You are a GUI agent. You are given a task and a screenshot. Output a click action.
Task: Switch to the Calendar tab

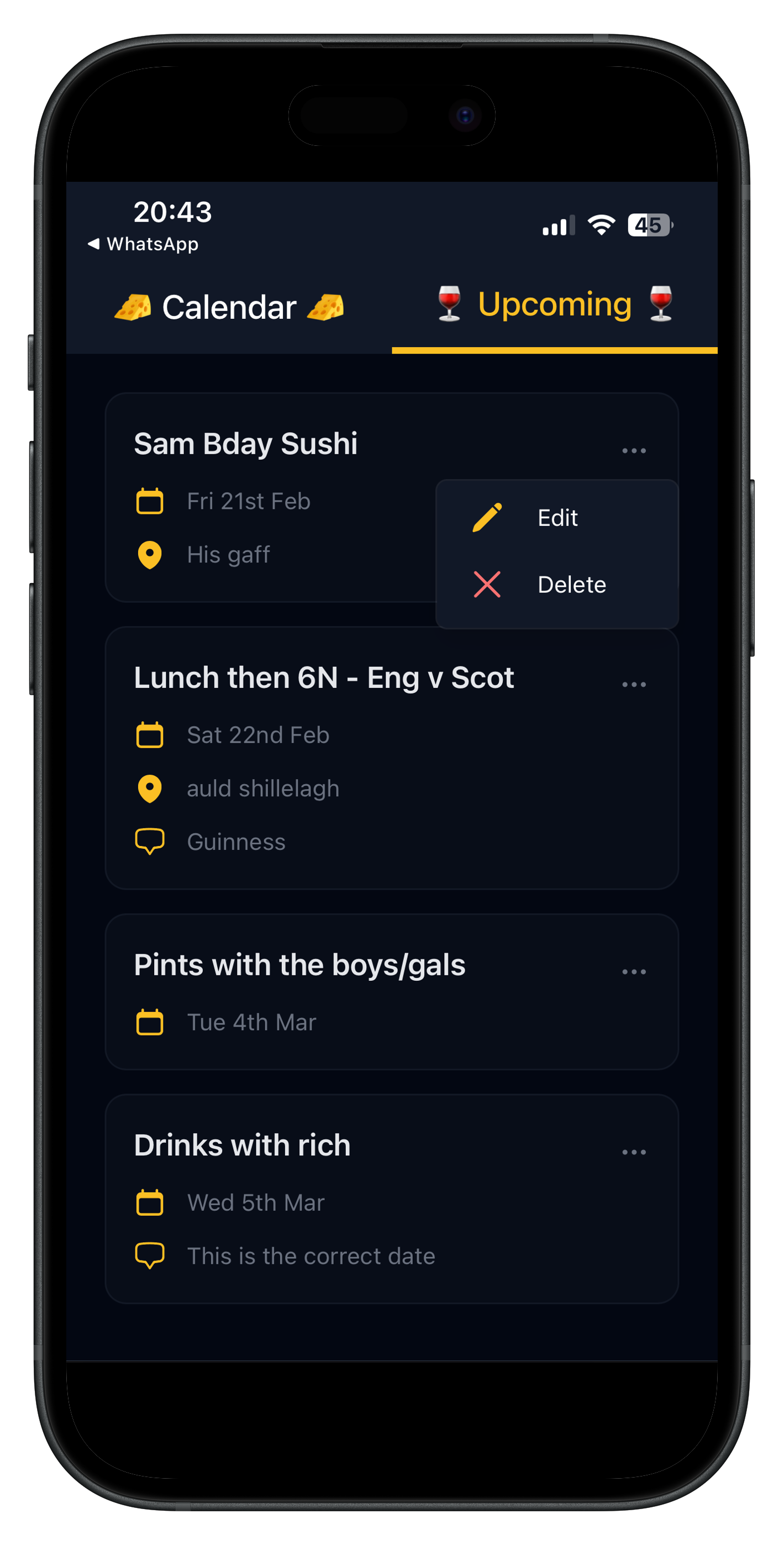tap(229, 308)
